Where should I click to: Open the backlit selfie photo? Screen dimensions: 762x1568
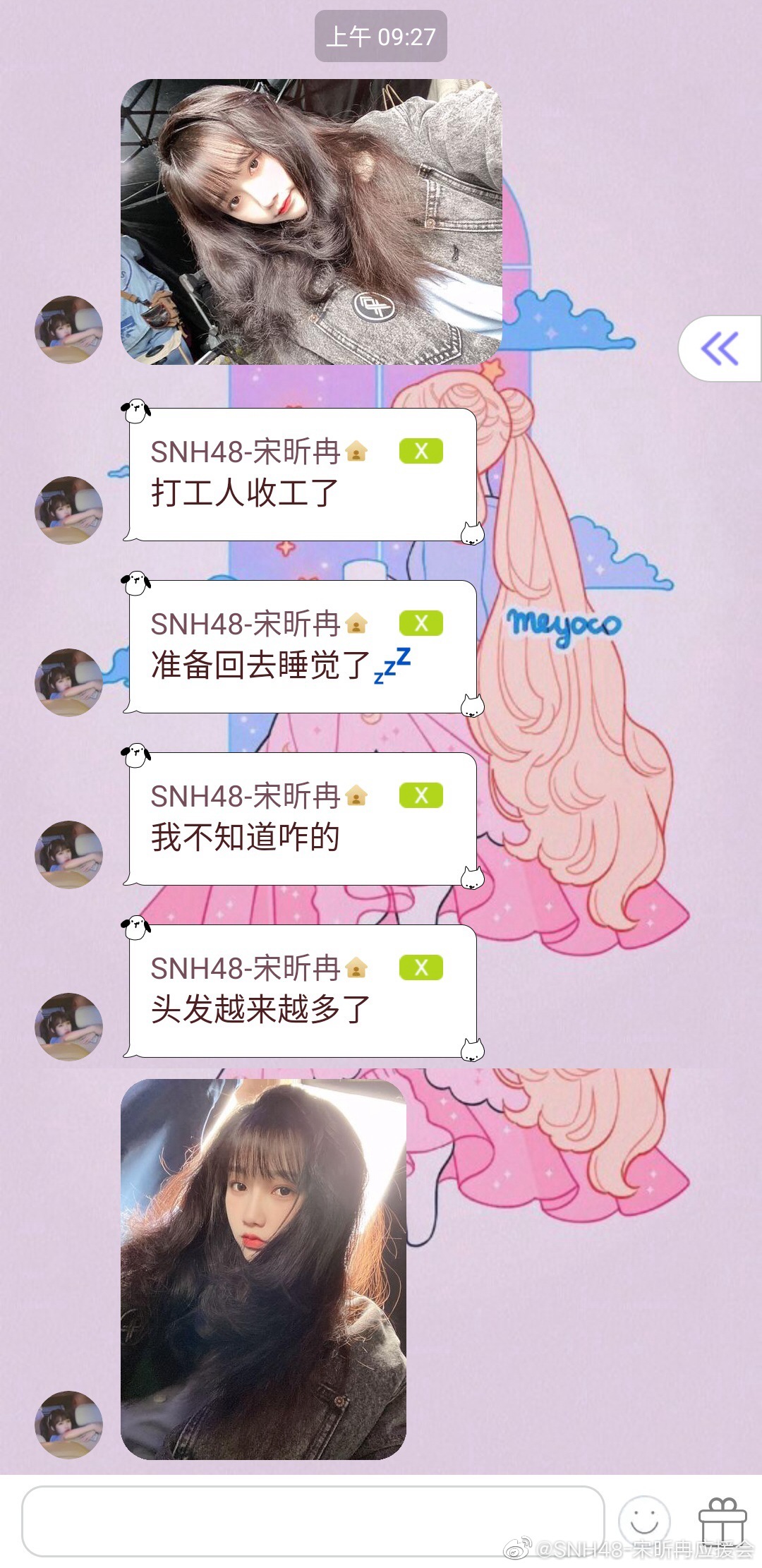pos(263,1269)
